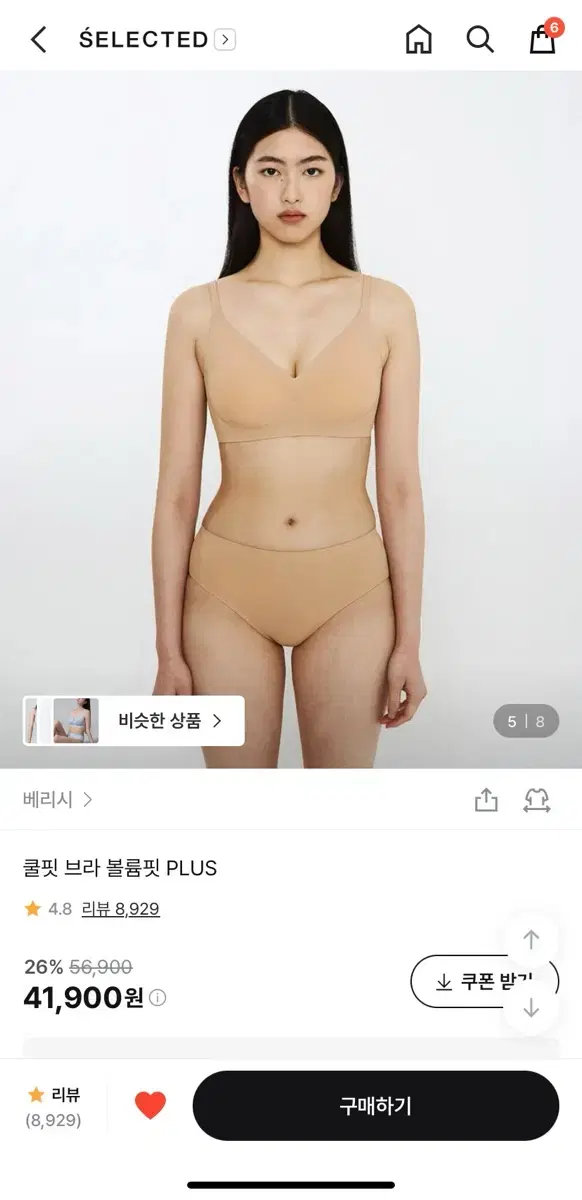Viewport: 582px width, 1200px height.
Task: Get the coupon via 쿠폰 받기
Action: (x=485, y=981)
